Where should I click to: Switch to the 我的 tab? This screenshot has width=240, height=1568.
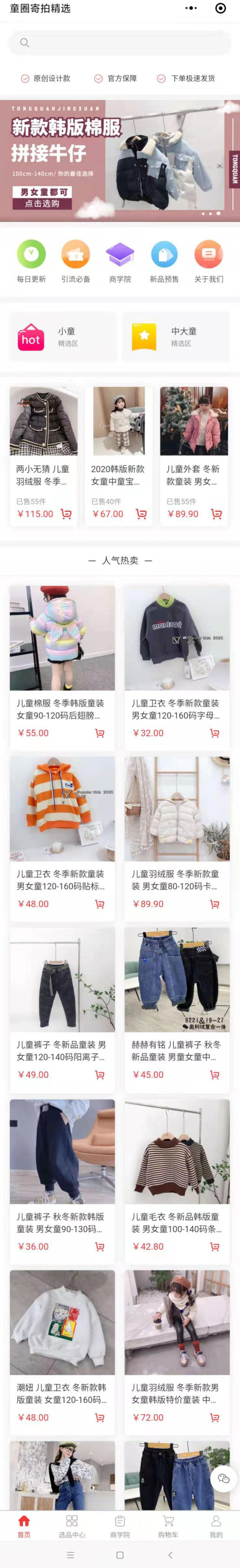click(216, 1526)
